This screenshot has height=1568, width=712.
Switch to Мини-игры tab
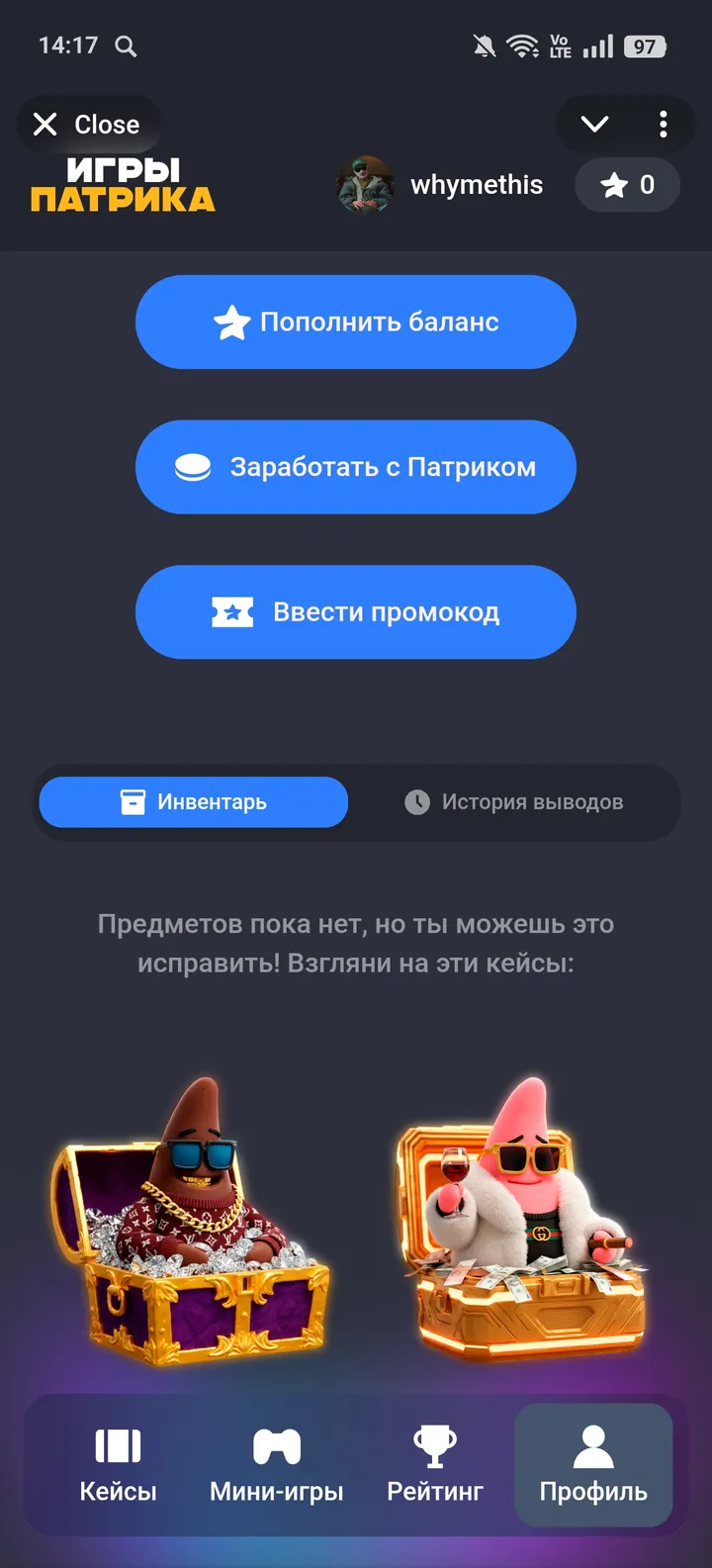[x=277, y=1464]
